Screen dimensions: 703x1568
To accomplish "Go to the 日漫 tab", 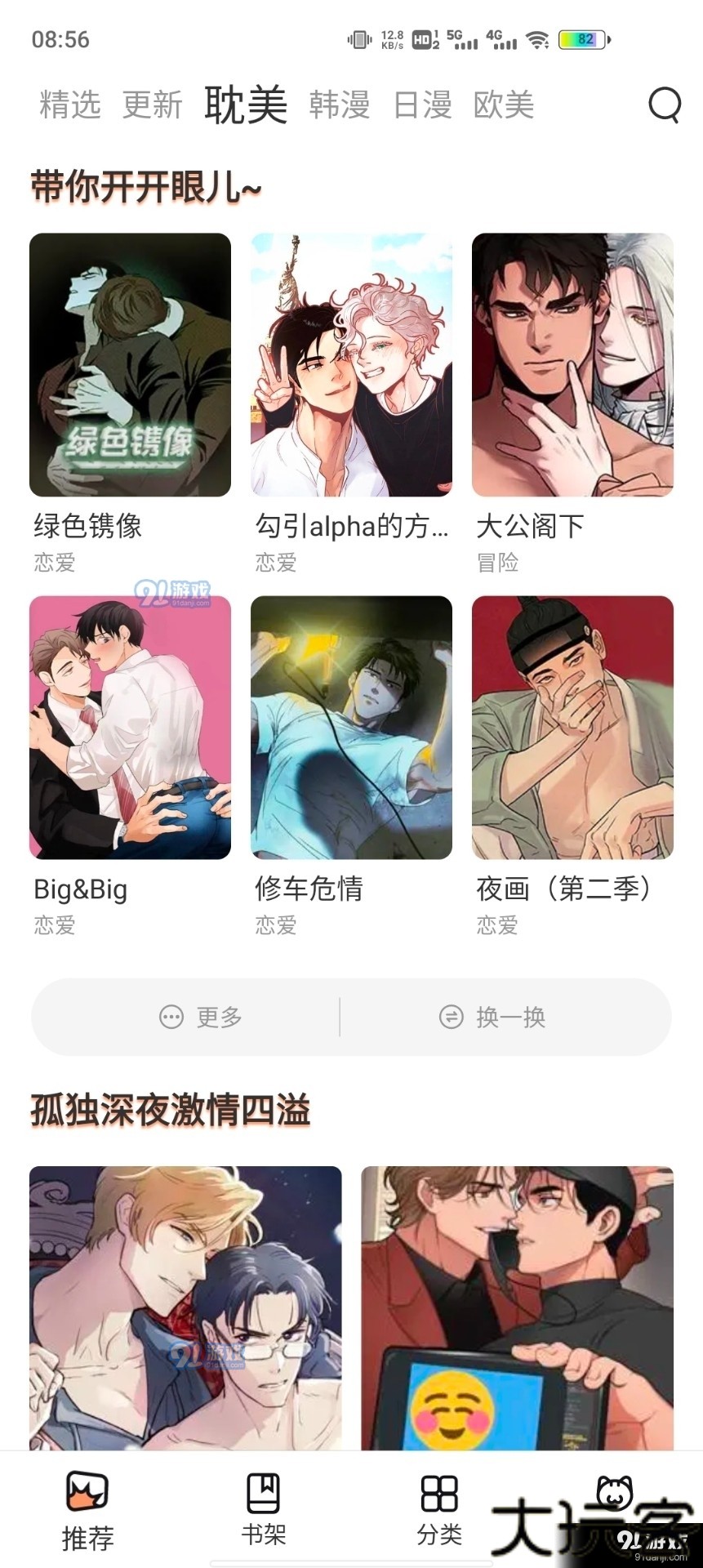I will [x=423, y=105].
